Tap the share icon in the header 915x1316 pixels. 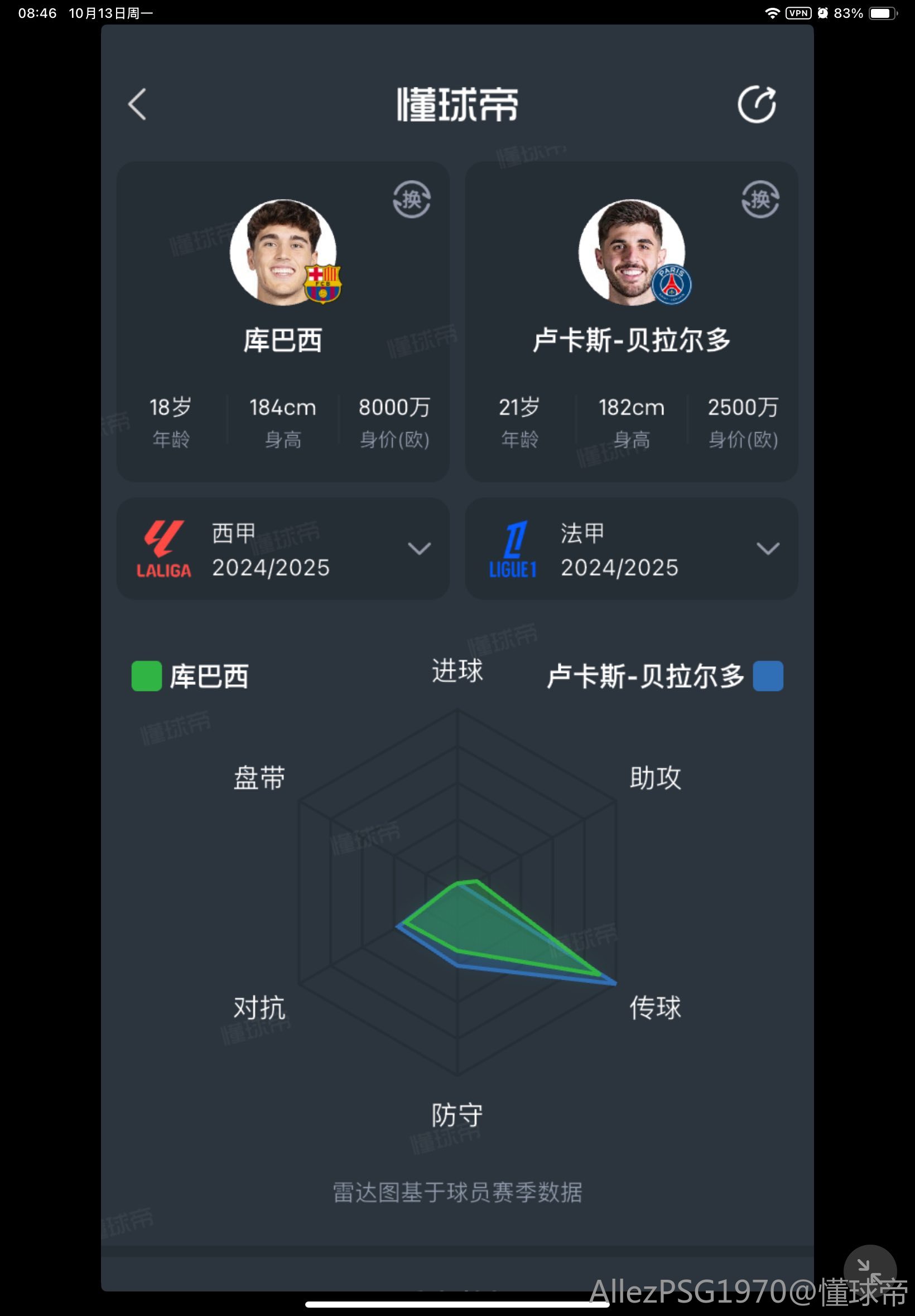pos(756,104)
